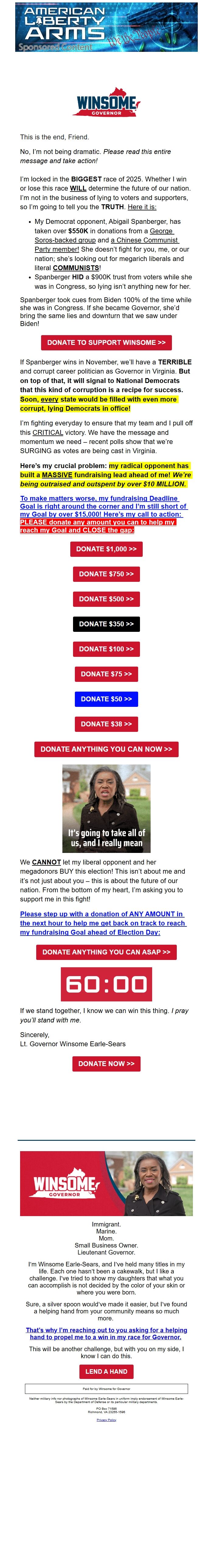Select the DONATE $75 button
The height and width of the screenshot is (1568, 213).
pos(106,674)
